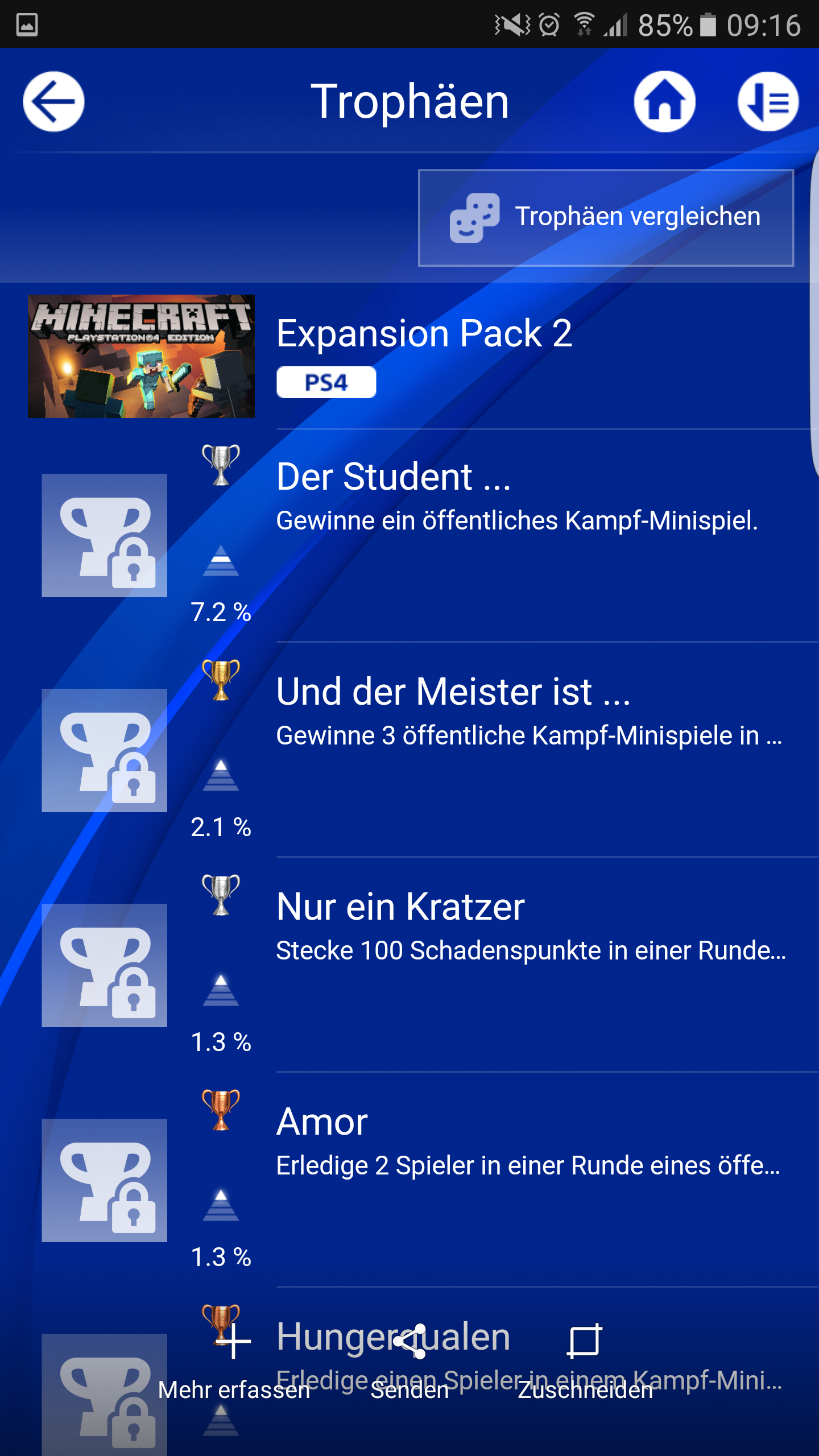The width and height of the screenshot is (819, 1456).
Task: Share the screenshot via Senden
Action: coord(409,1365)
